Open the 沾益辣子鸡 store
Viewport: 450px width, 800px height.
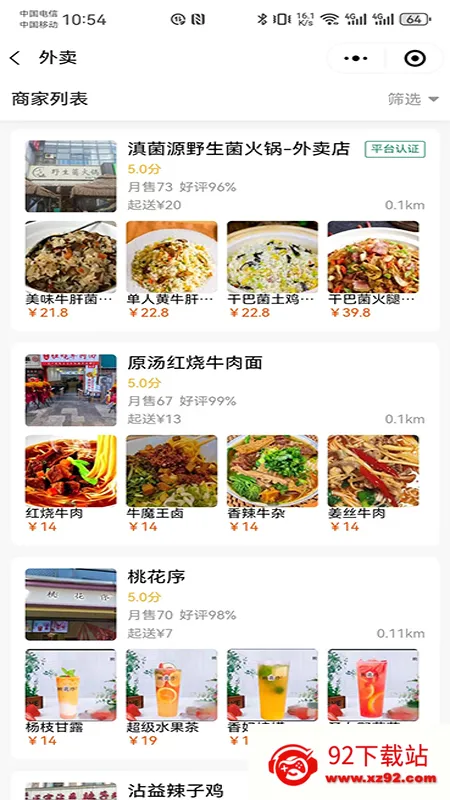pos(175,790)
